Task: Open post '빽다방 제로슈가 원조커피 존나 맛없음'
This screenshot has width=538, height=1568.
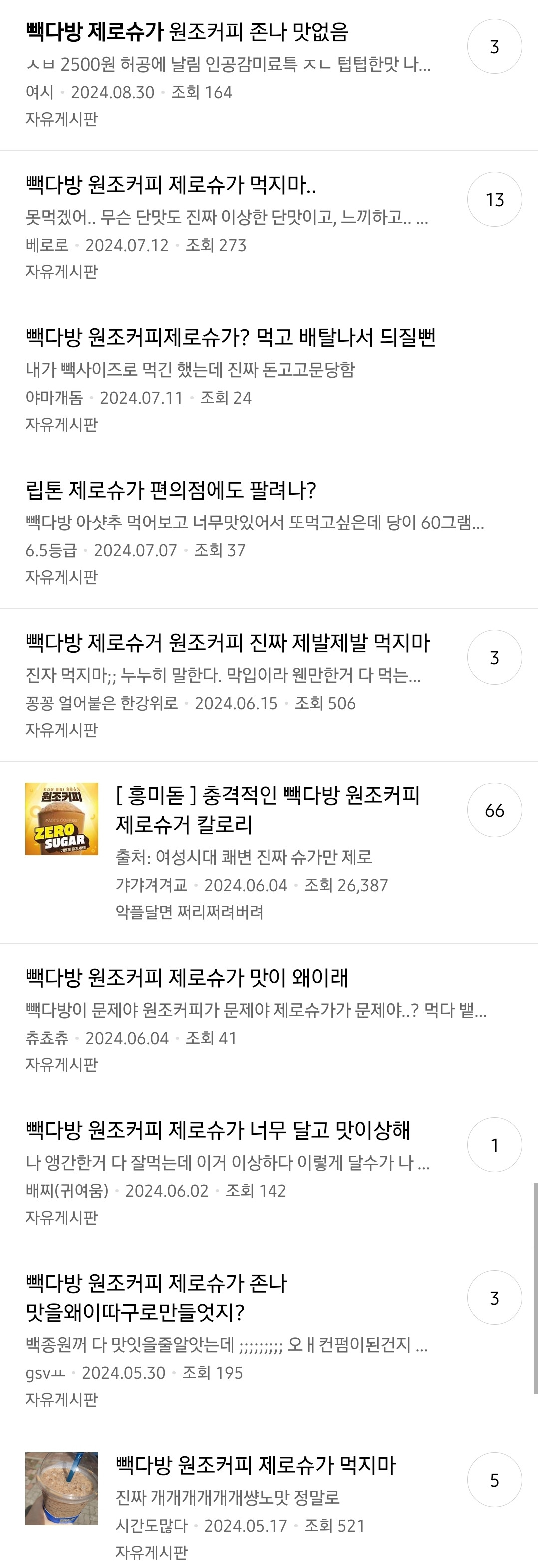Action: click(187, 31)
